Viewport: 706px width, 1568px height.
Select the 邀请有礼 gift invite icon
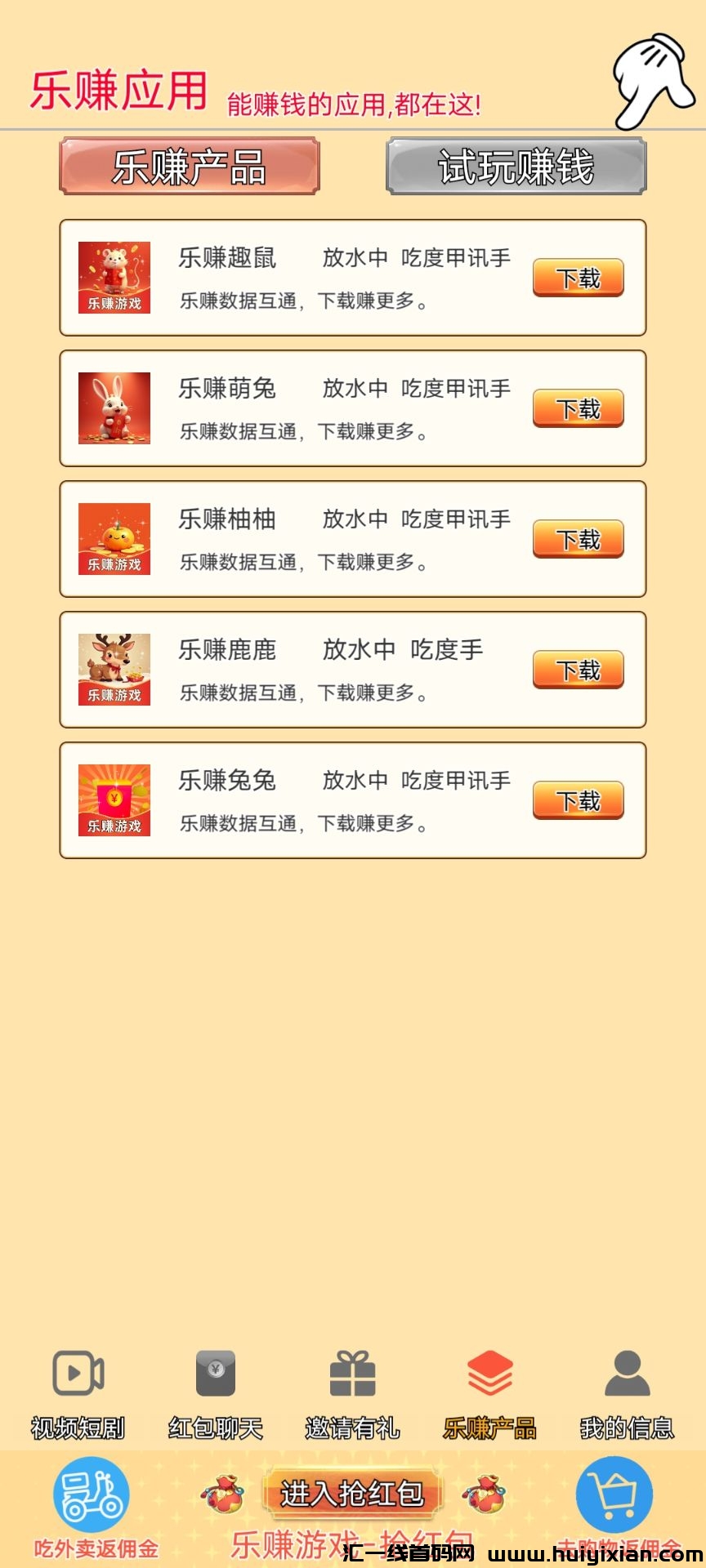pos(352,1380)
